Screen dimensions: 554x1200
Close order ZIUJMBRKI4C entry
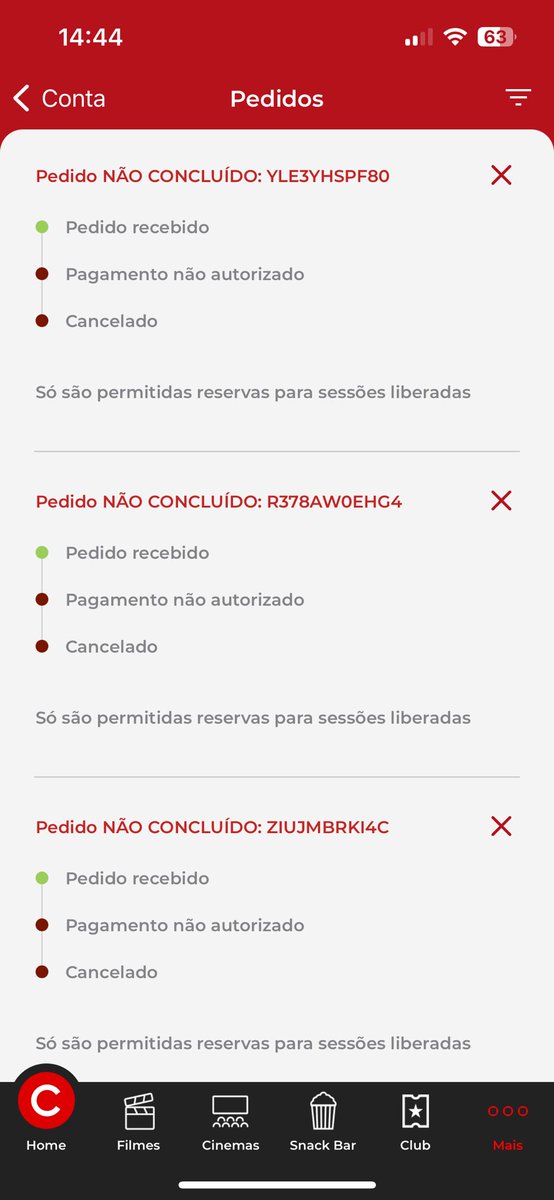501,826
